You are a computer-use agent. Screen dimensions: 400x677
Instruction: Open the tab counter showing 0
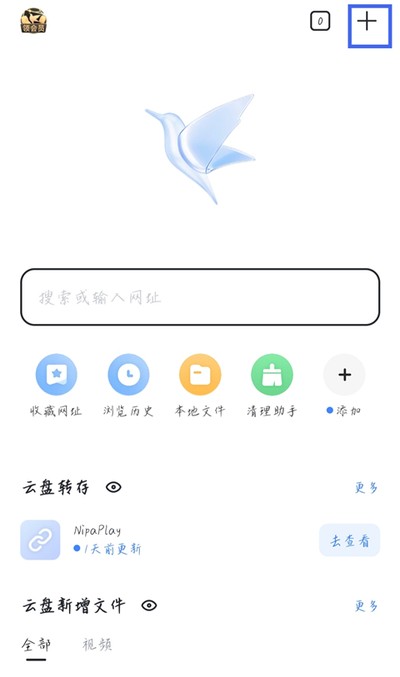(x=320, y=21)
